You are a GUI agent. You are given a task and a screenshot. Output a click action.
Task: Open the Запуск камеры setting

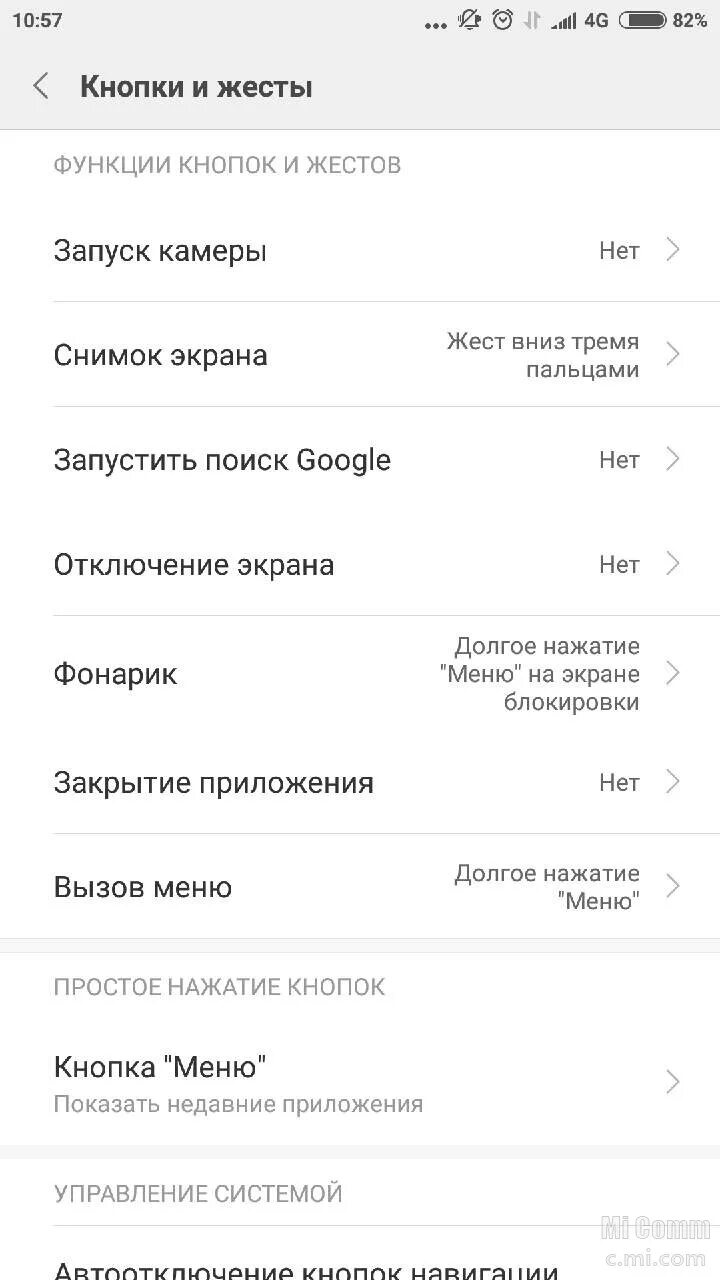click(x=360, y=250)
